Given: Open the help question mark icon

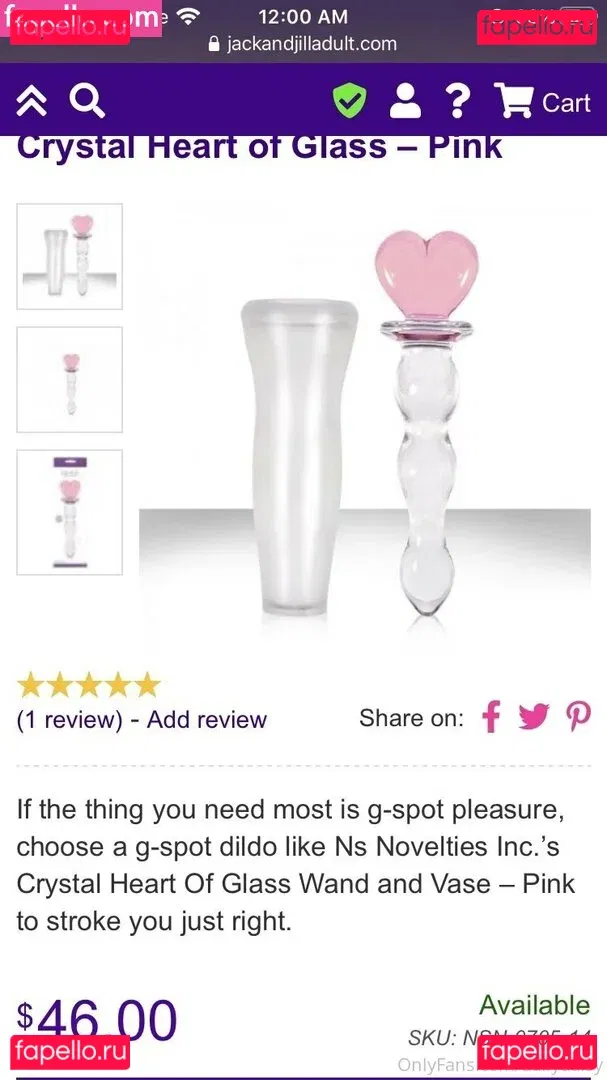Looking at the screenshot, I should (x=457, y=101).
